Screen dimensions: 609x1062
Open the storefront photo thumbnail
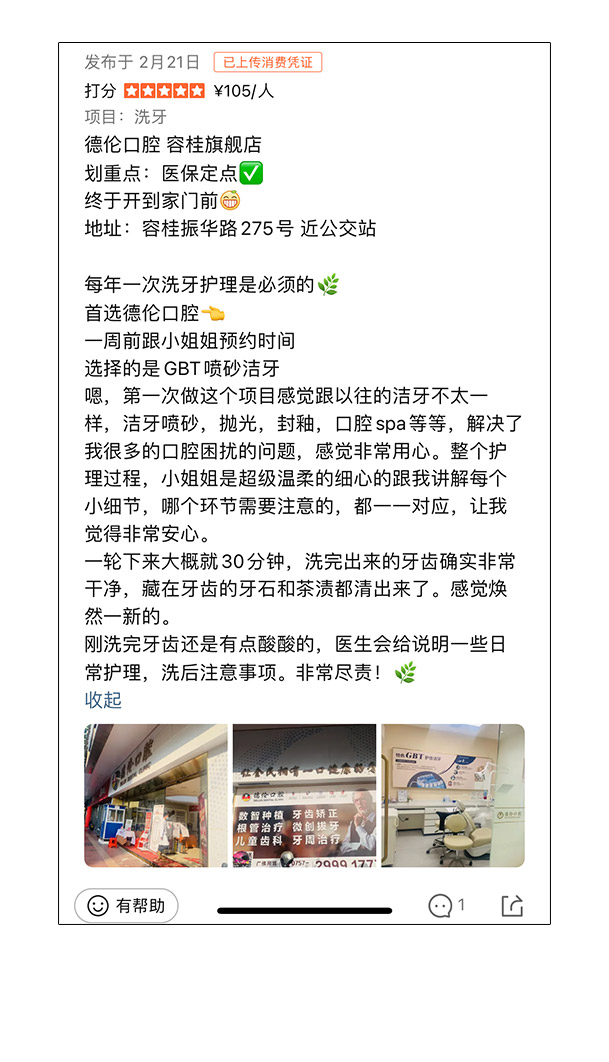(x=155, y=796)
